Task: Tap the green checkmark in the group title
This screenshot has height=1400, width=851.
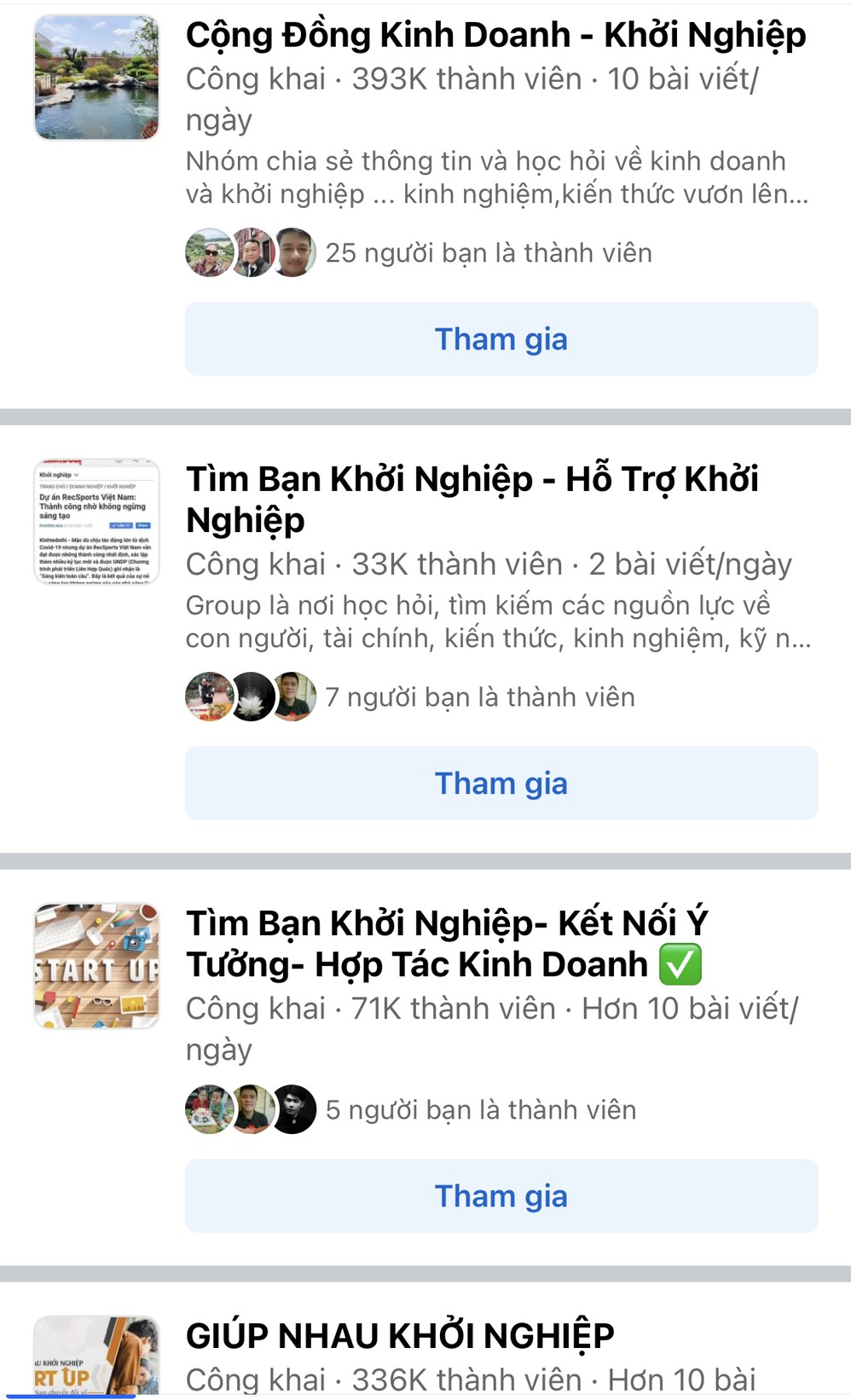Action: click(x=680, y=963)
